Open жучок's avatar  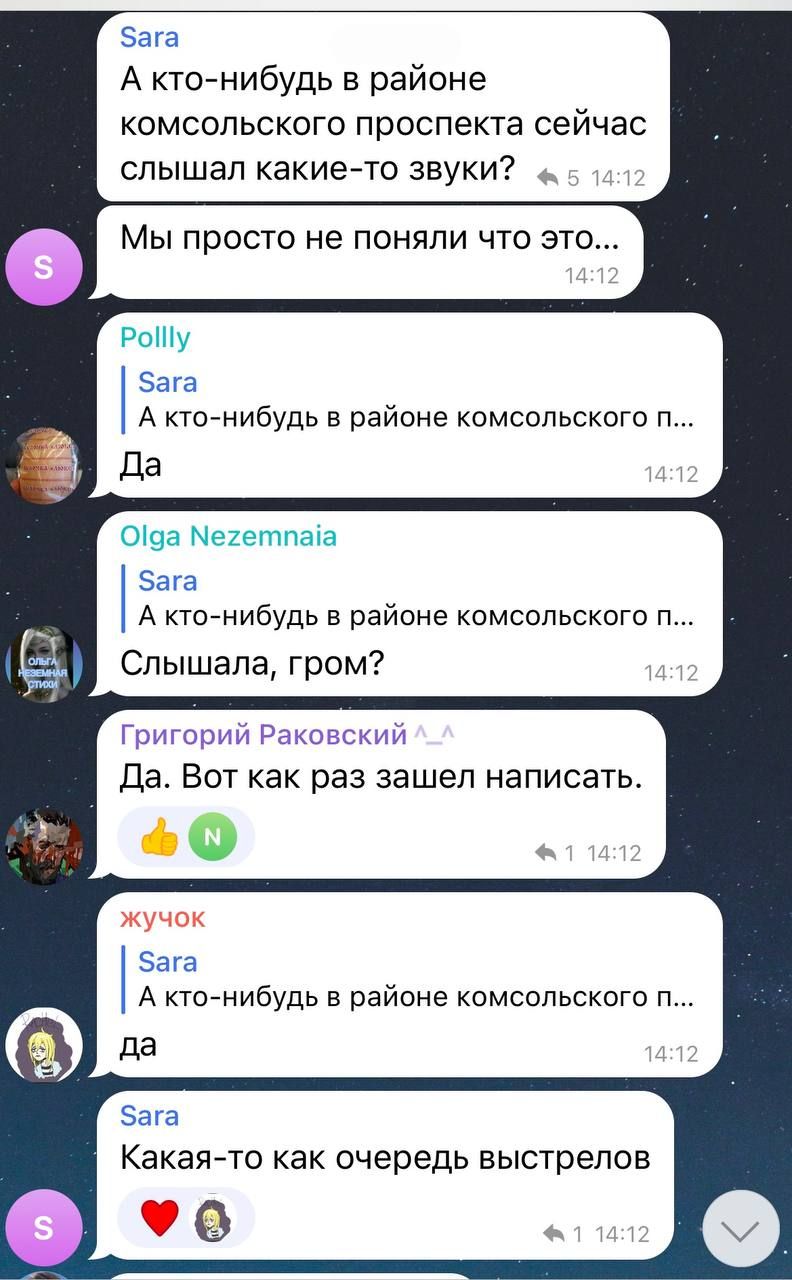coord(44,1045)
